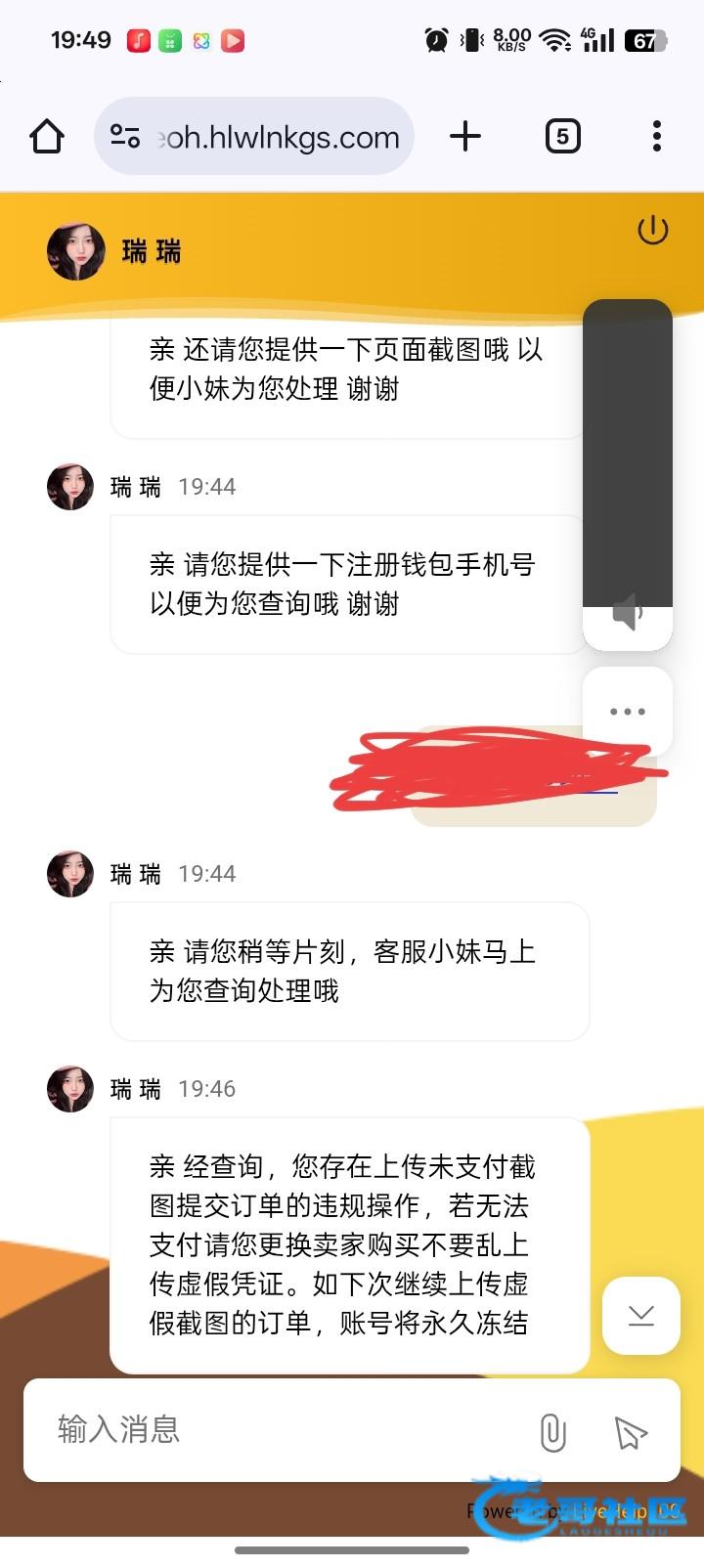Send the message with the paper plane
The image size is (704, 1568).
pyautogui.click(x=631, y=1433)
